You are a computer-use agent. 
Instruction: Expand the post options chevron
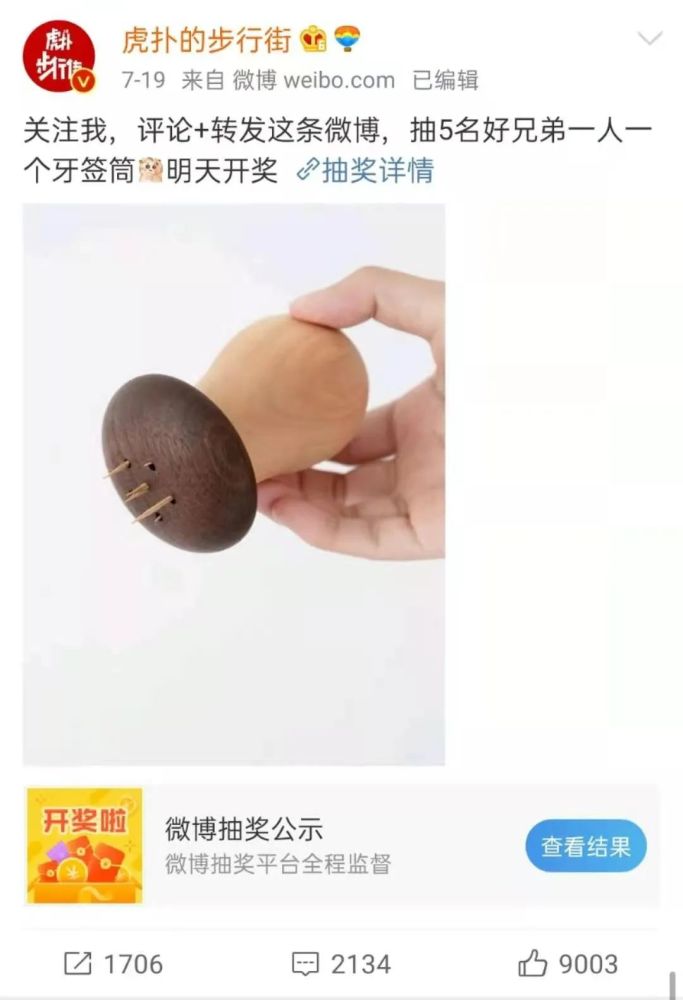pyautogui.click(x=649, y=39)
